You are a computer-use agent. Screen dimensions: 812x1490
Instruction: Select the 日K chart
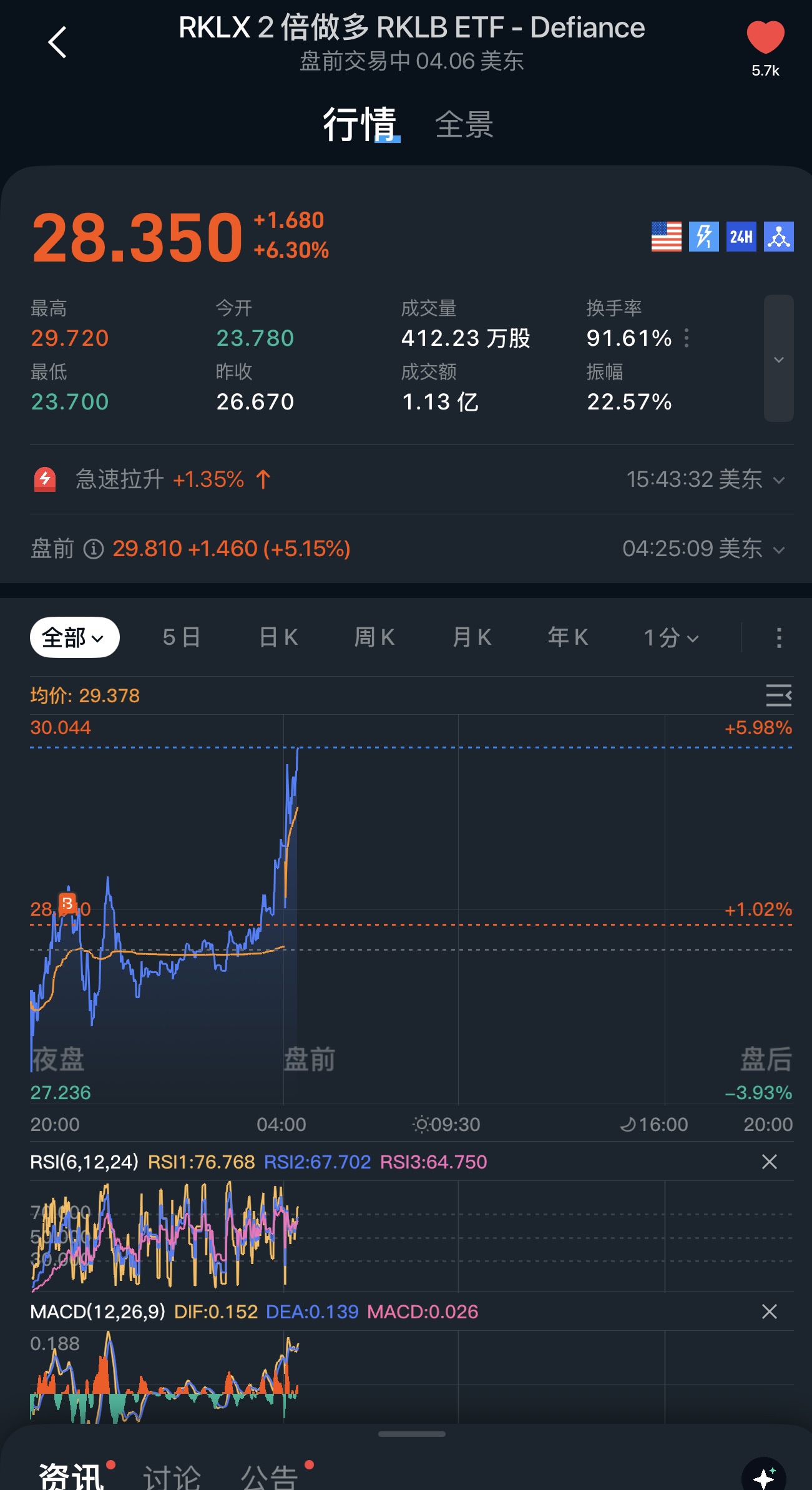pyautogui.click(x=278, y=637)
